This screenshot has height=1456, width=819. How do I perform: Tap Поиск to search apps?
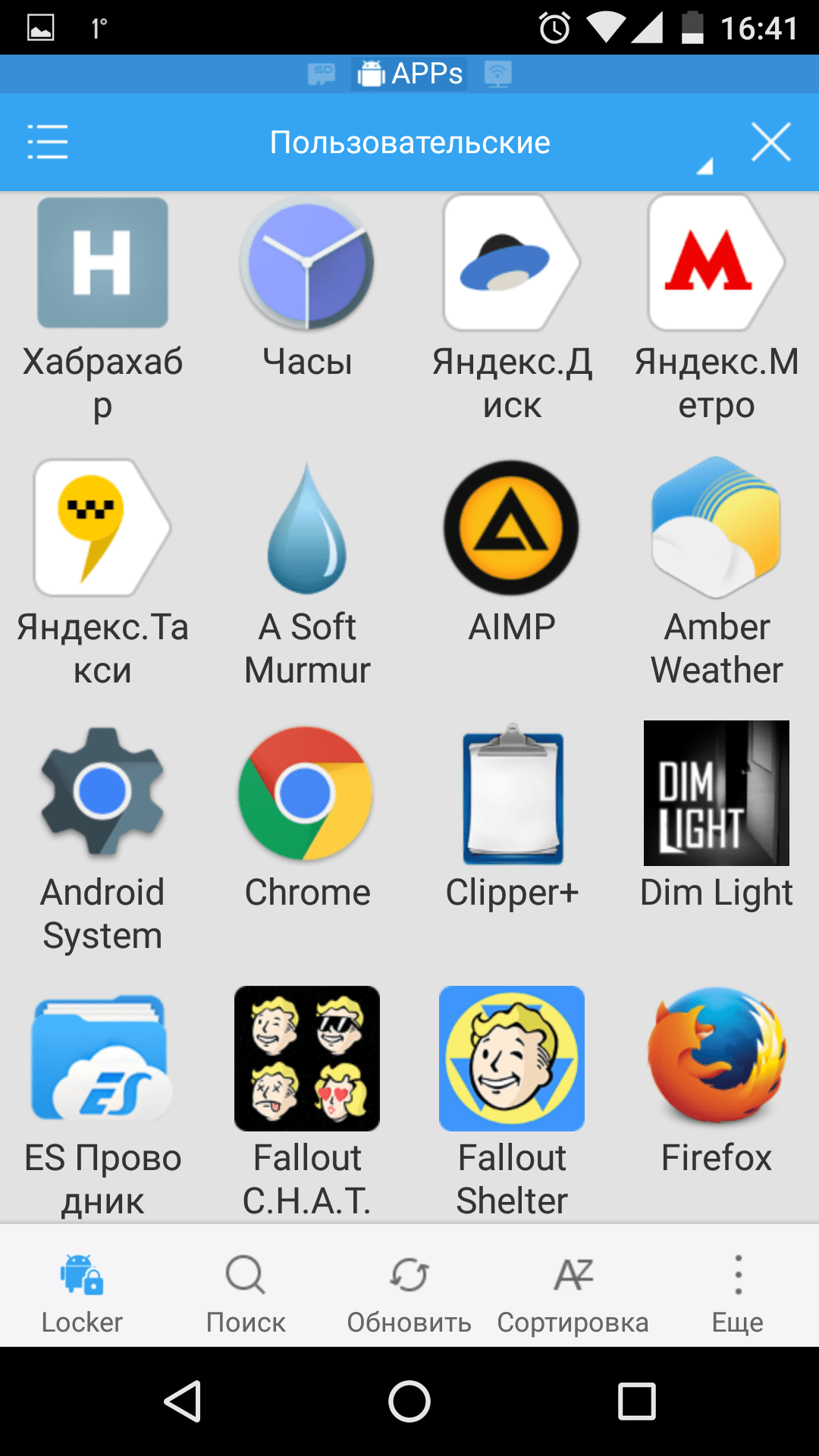246,1293
